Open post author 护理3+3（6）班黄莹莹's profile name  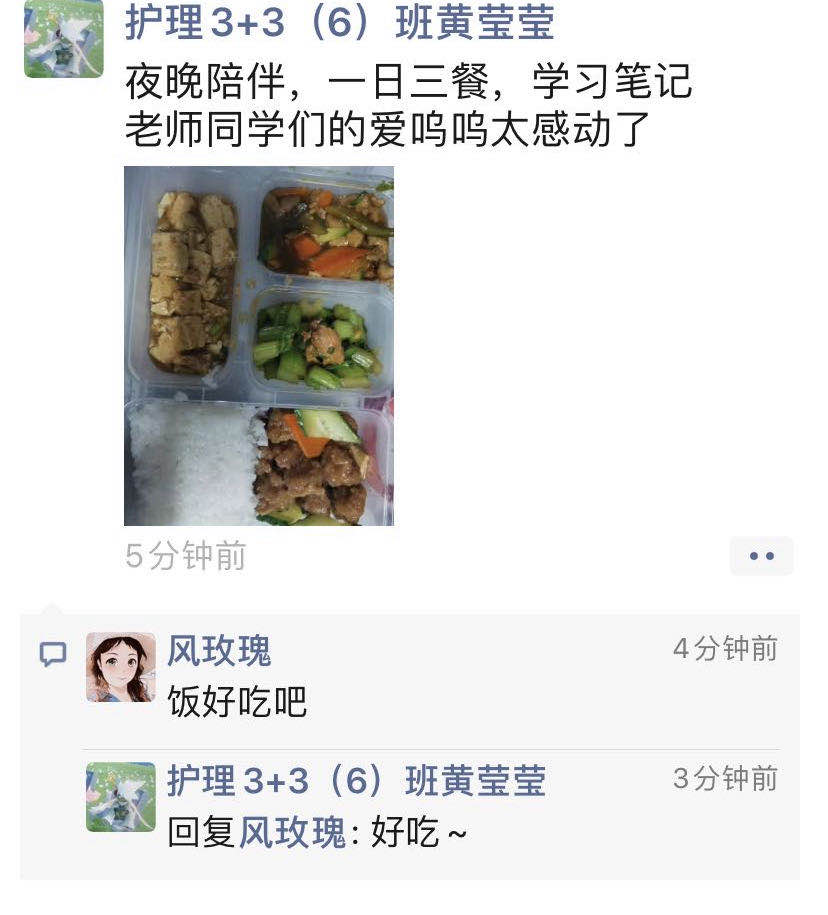pyautogui.click(x=339, y=23)
